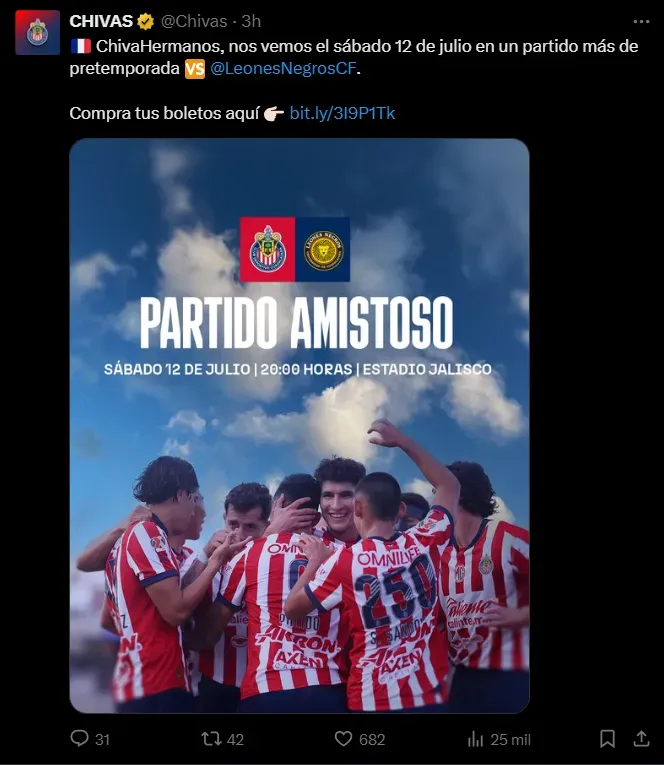
Task: Reply to the Chivas tweet
Action: coord(80,739)
